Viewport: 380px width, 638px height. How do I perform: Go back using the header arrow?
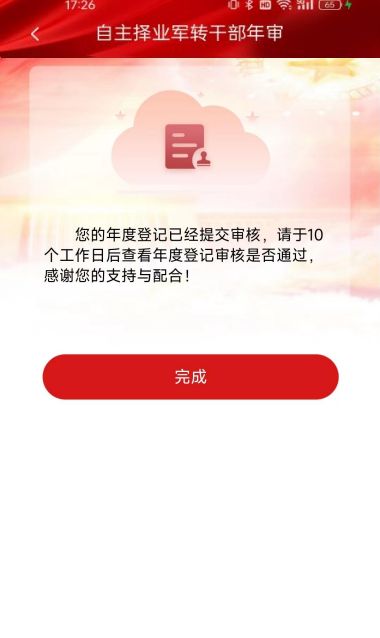point(35,34)
